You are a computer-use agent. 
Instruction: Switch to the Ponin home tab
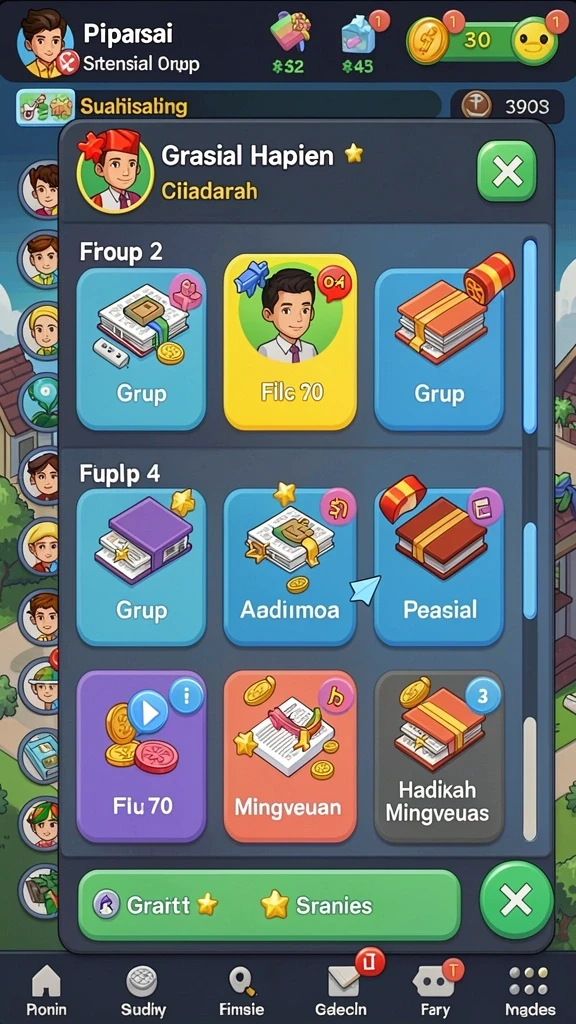(46, 989)
